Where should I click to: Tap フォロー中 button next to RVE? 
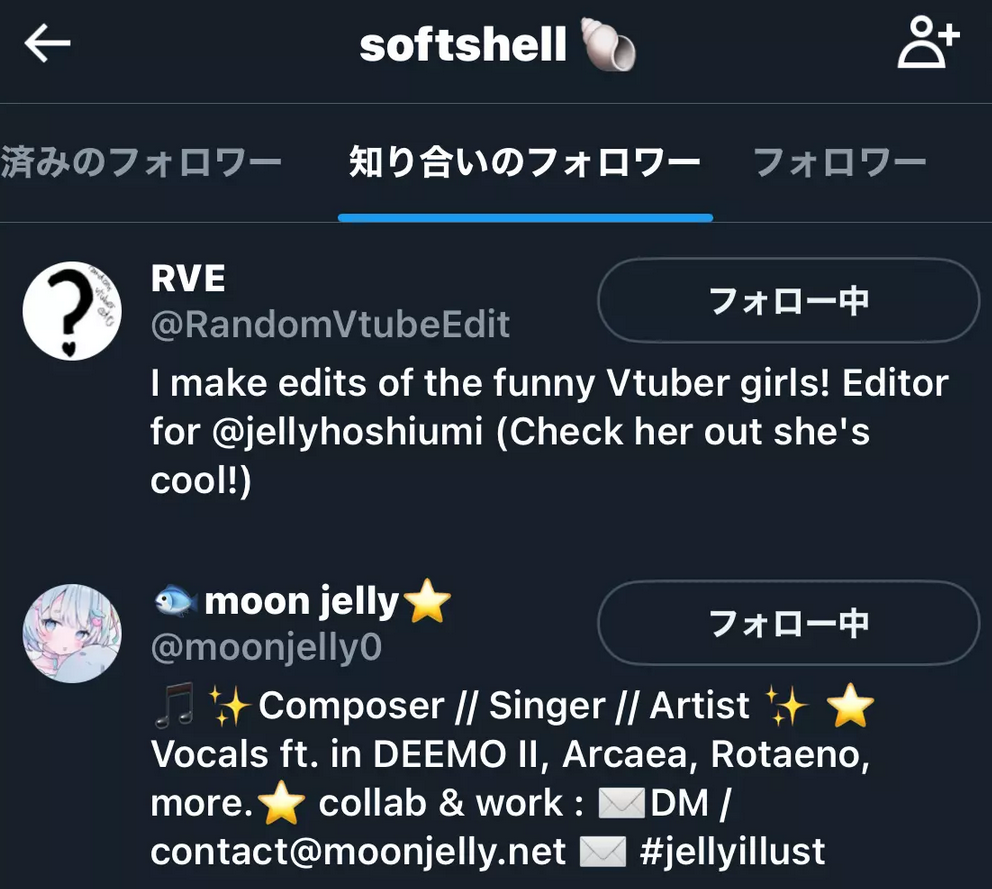pyautogui.click(x=788, y=300)
